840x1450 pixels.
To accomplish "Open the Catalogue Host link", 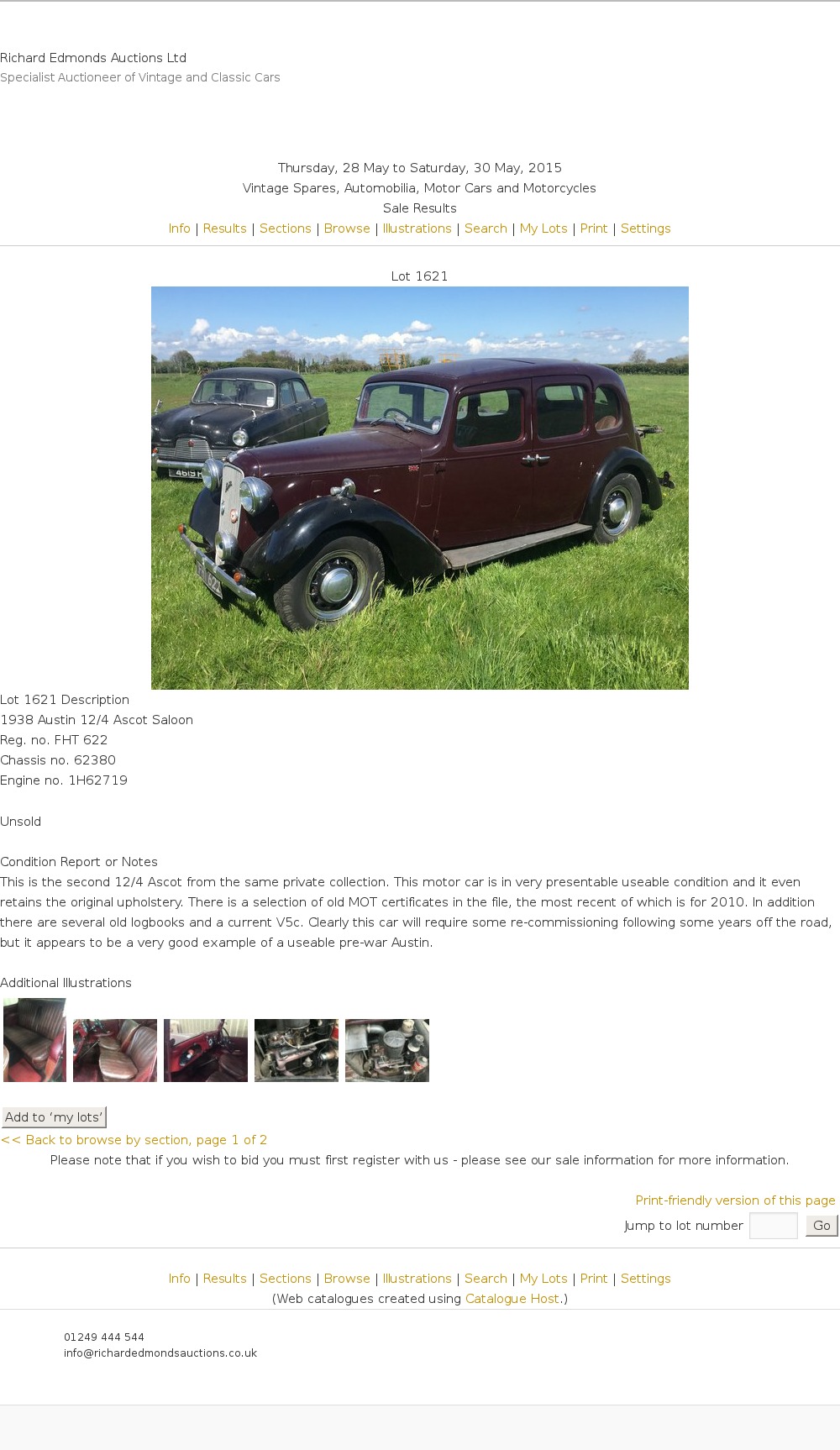I will (x=512, y=1299).
